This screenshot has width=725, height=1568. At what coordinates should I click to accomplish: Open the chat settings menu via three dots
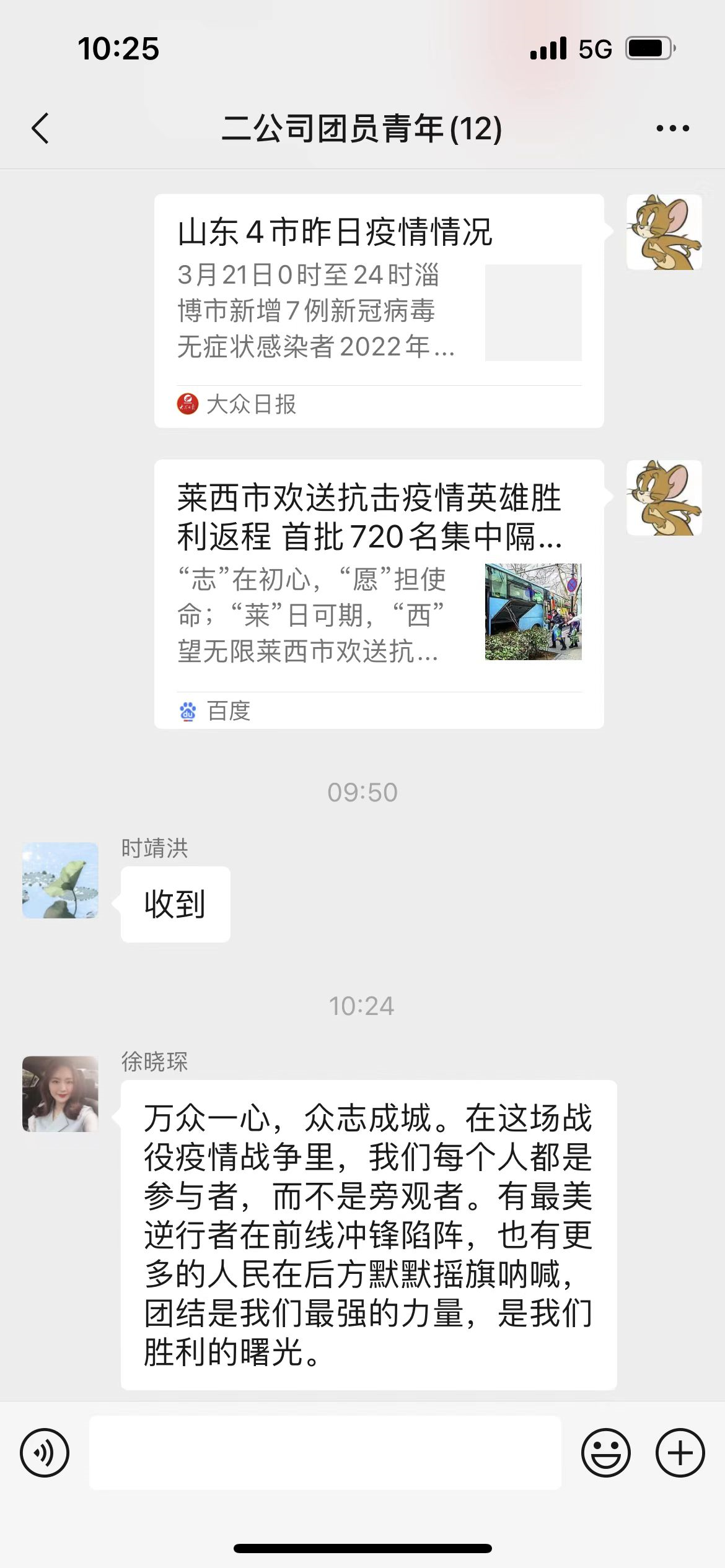(x=672, y=128)
